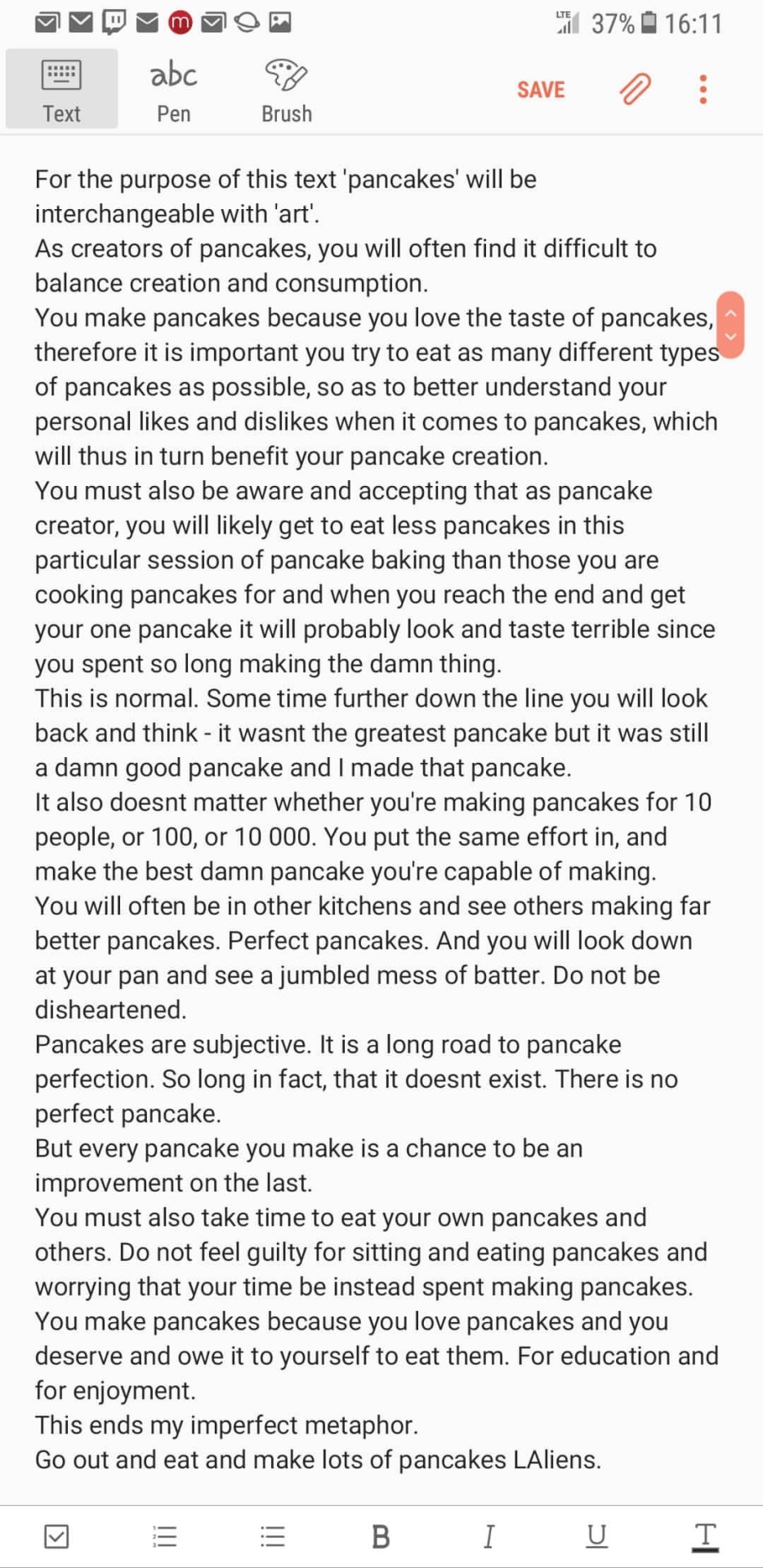This screenshot has width=763, height=1568.
Task: Insert a checkbox list item
Action: coord(56,1536)
